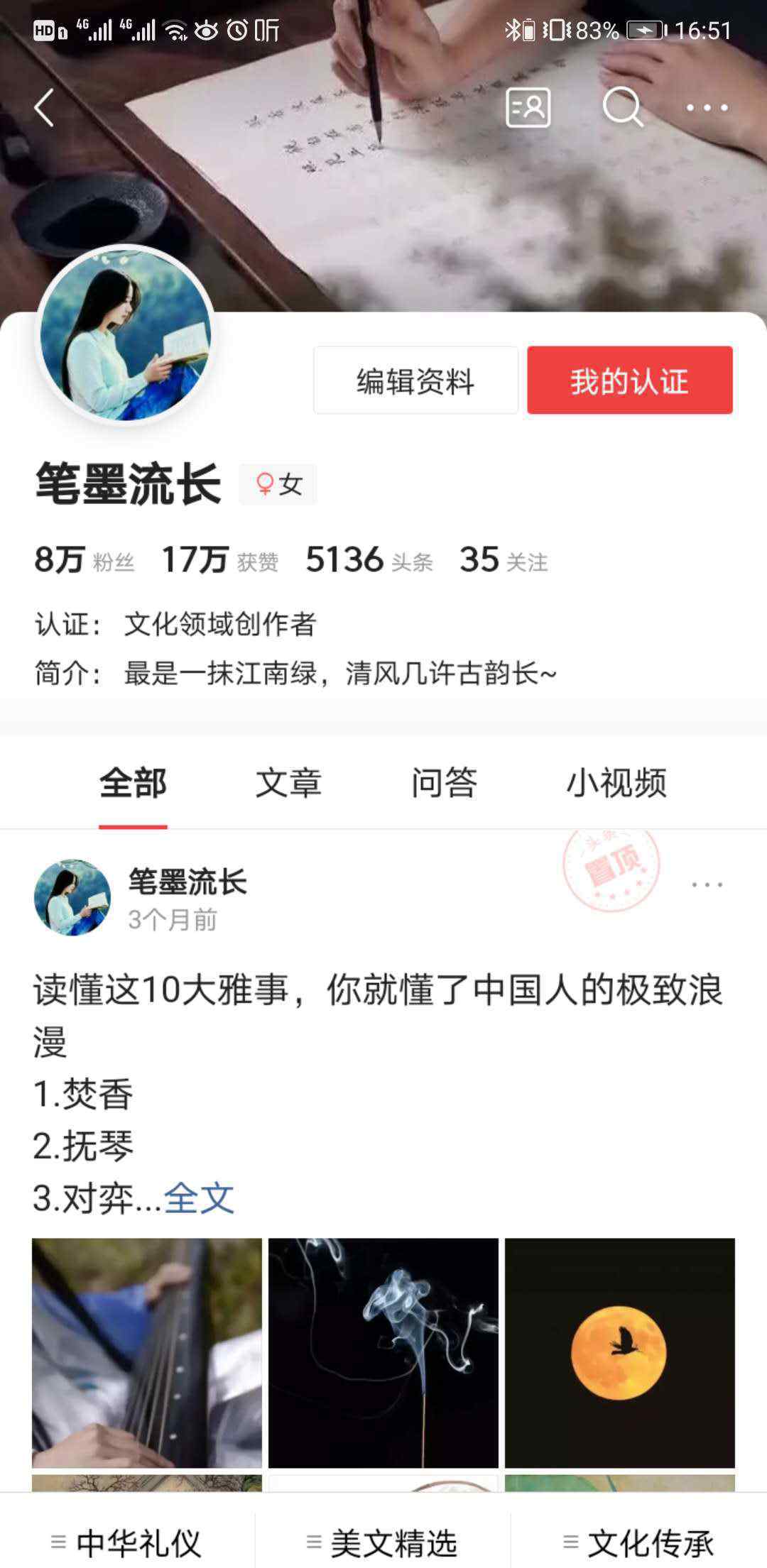The height and width of the screenshot is (1568, 767).
Task: Switch to the 小视频 tab
Action: [616, 784]
